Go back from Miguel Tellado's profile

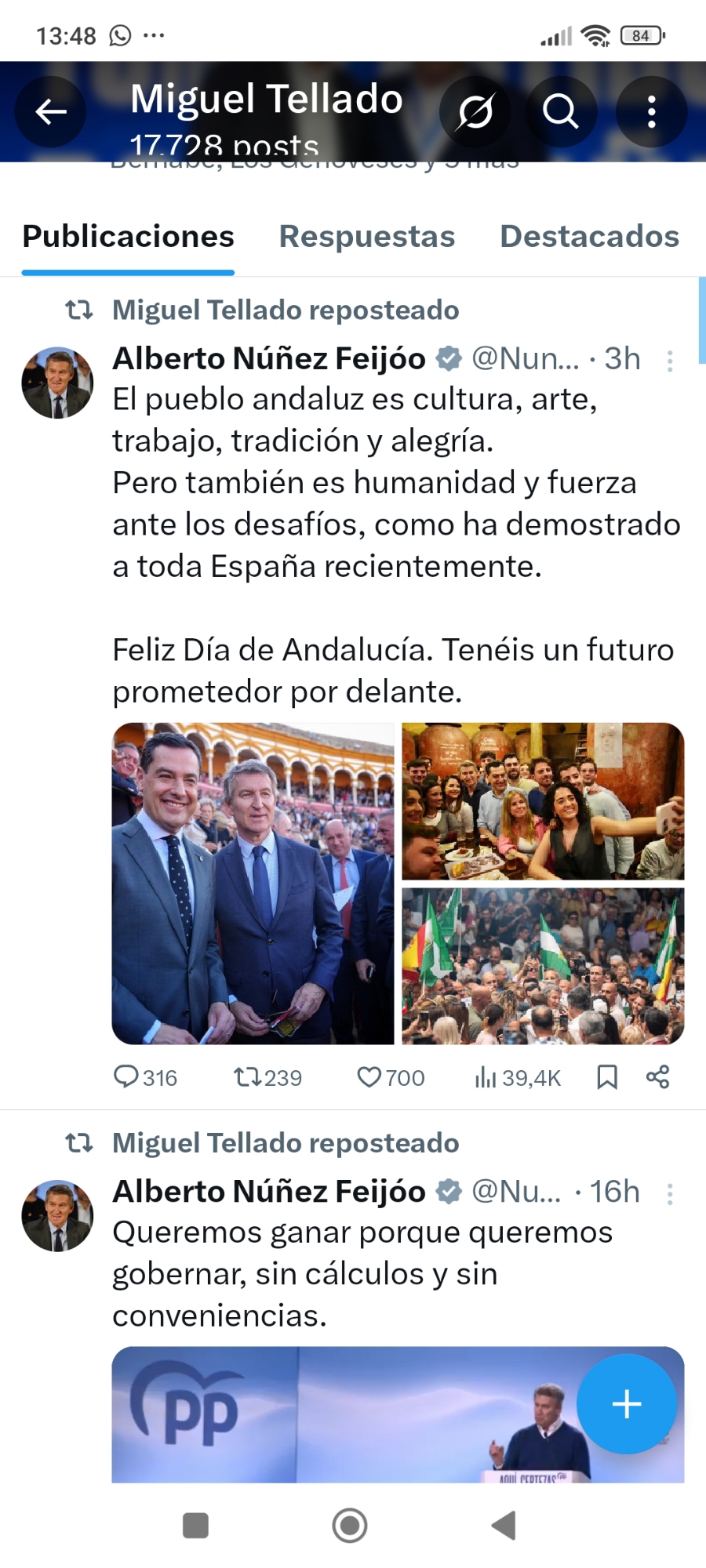coord(51,112)
